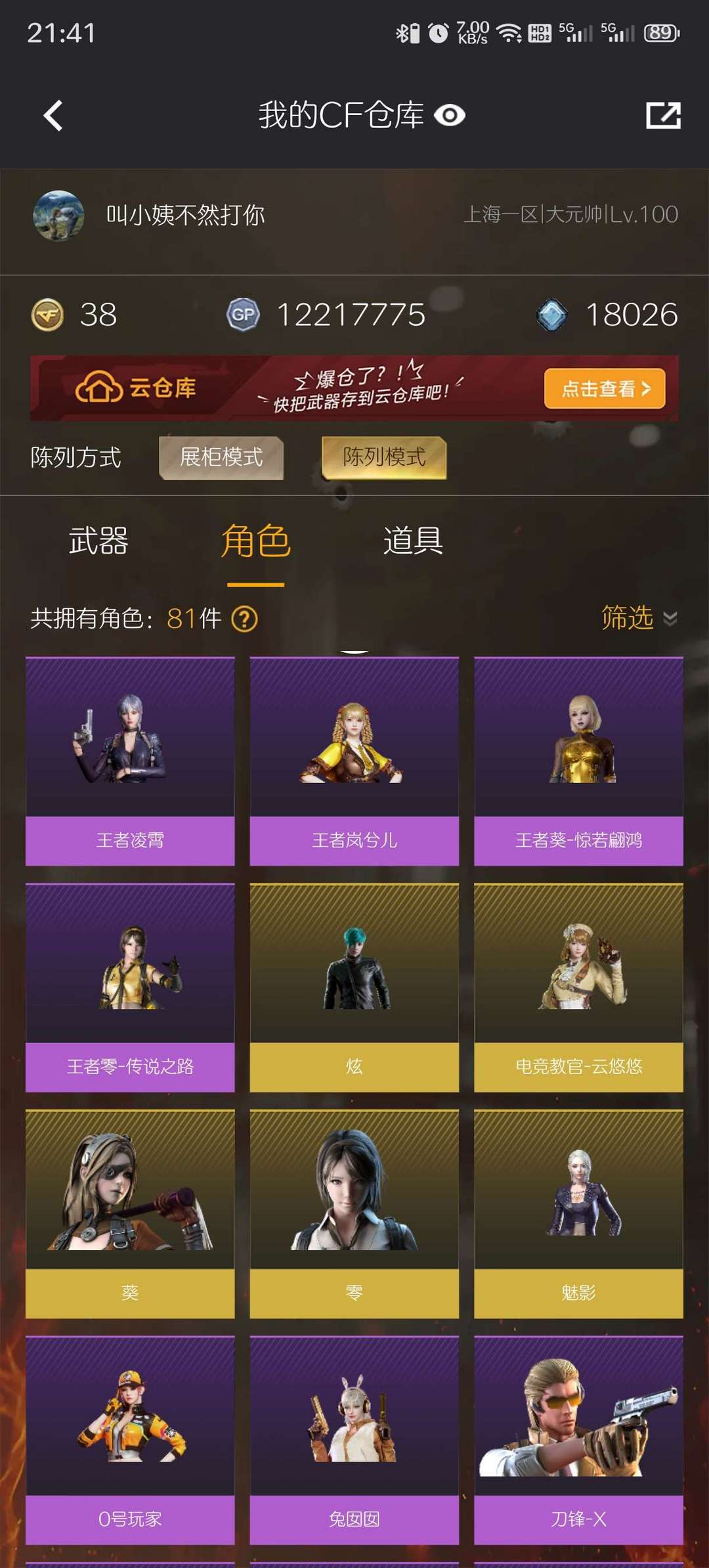Open the share icon at top right

click(x=663, y=115)
